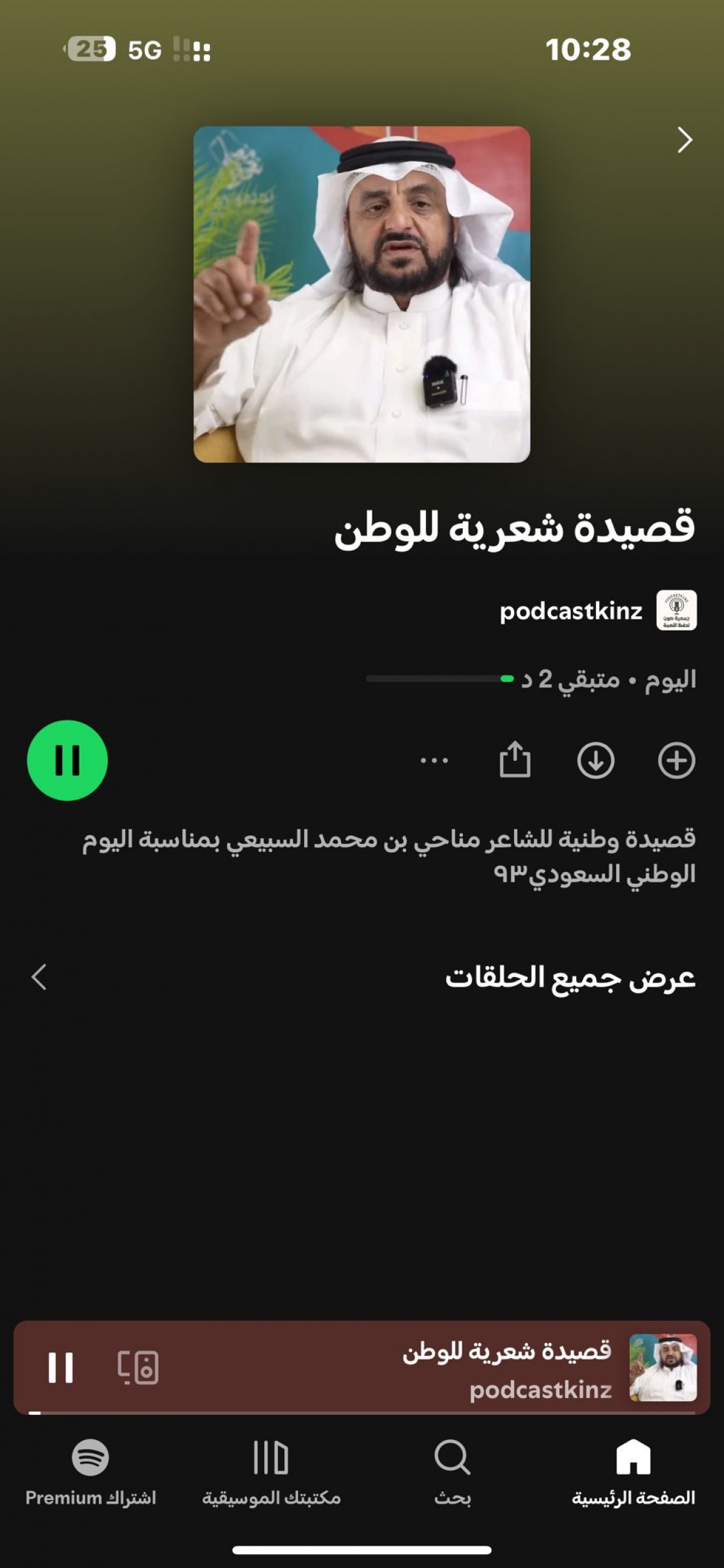Pause playback from the mini player
Screen dimensions: 724x1568
tap(61, 1367)
